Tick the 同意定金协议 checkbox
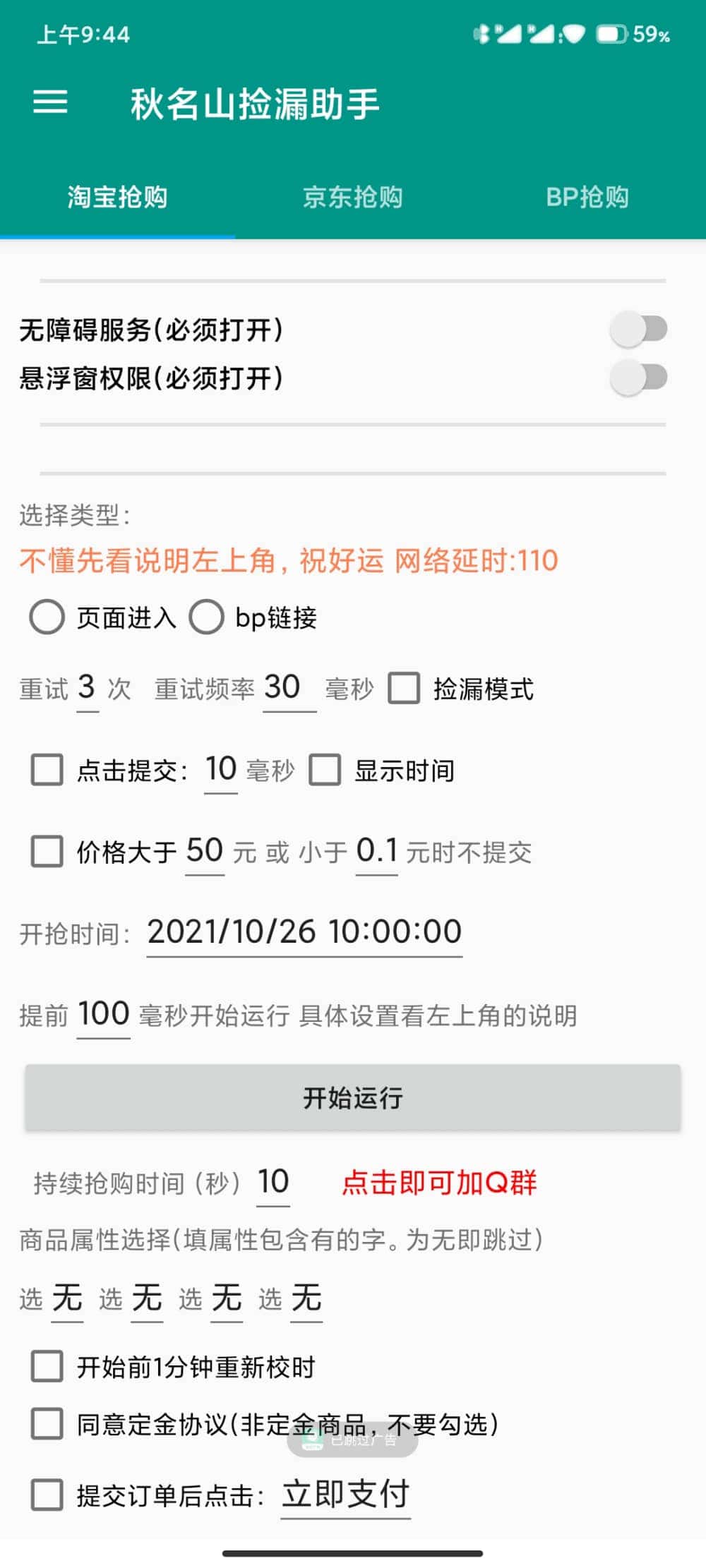This screenshot has width=706, height=1568. [x=47, y=1424]
